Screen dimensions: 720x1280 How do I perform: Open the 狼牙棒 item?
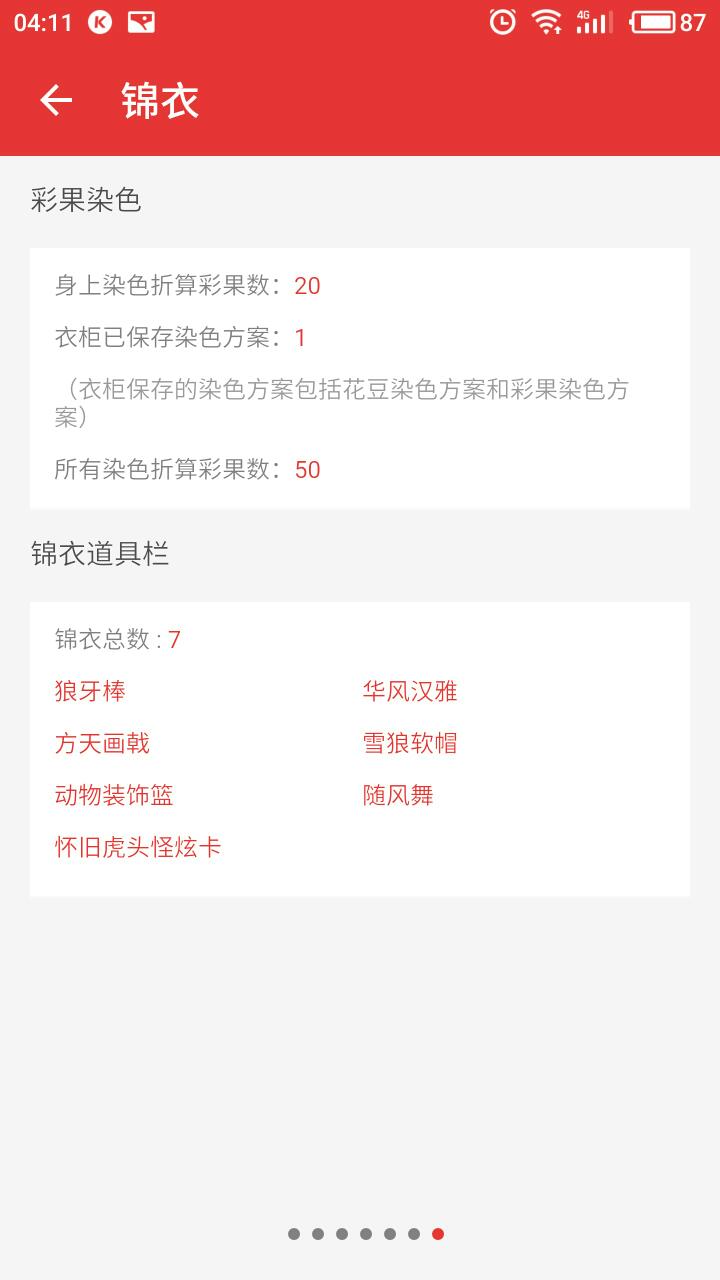pyautogui.click(x=90, y=691)
